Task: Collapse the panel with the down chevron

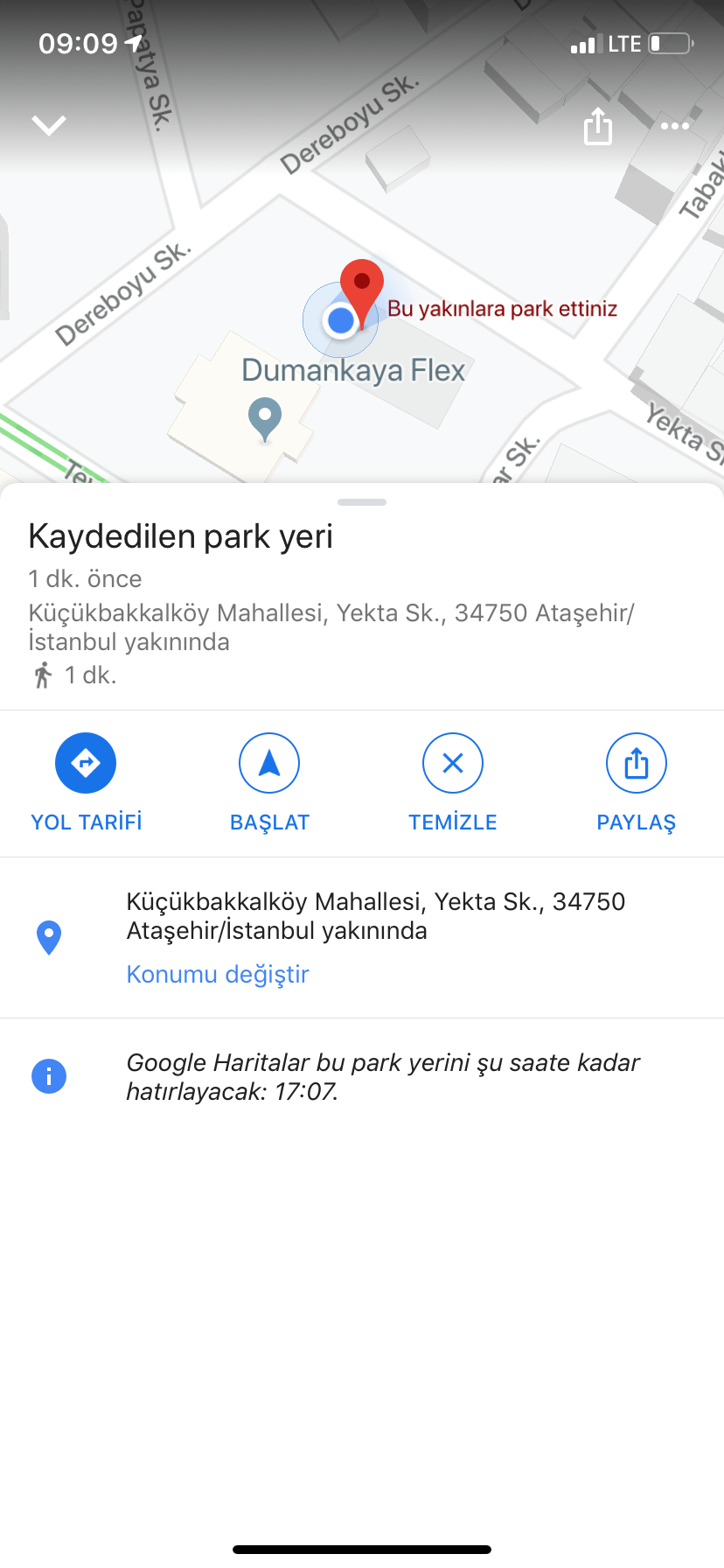Action: tap(48, 123)
